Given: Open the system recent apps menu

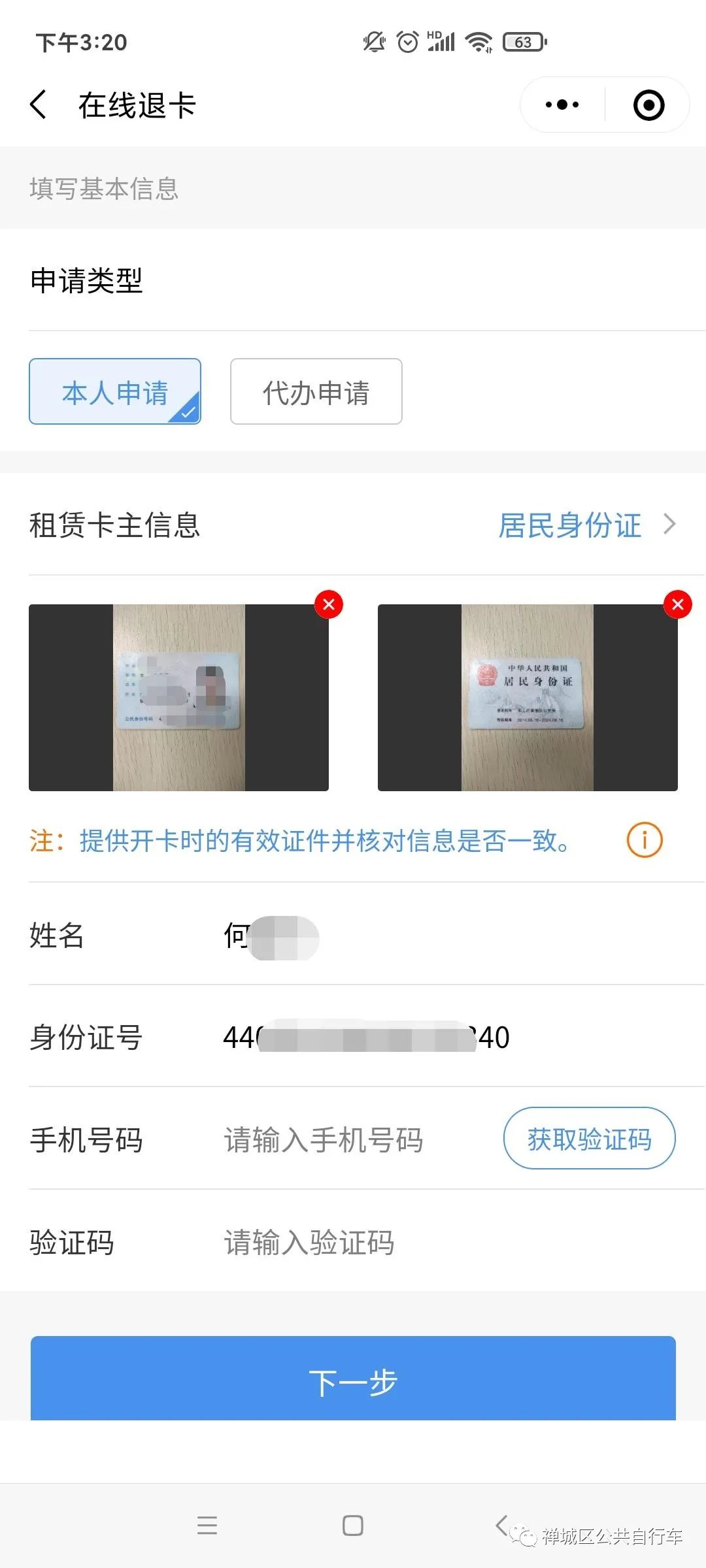Looking at the screenshot, I should (207, 1526).
